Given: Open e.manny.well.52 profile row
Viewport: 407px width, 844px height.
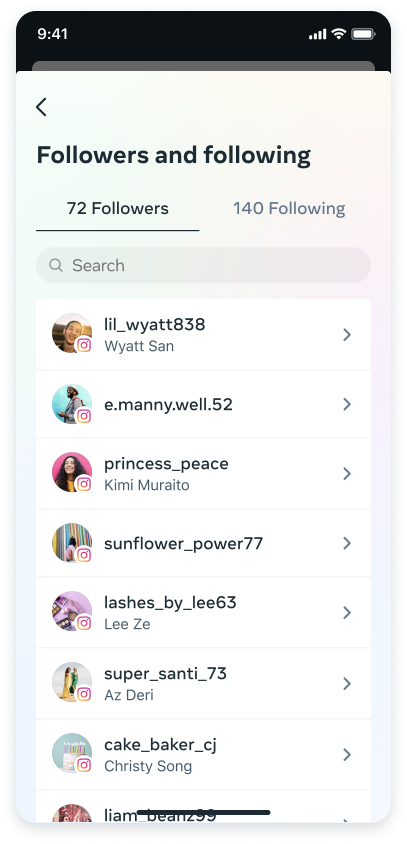Looking at the screenshot, I should (204, 404).
